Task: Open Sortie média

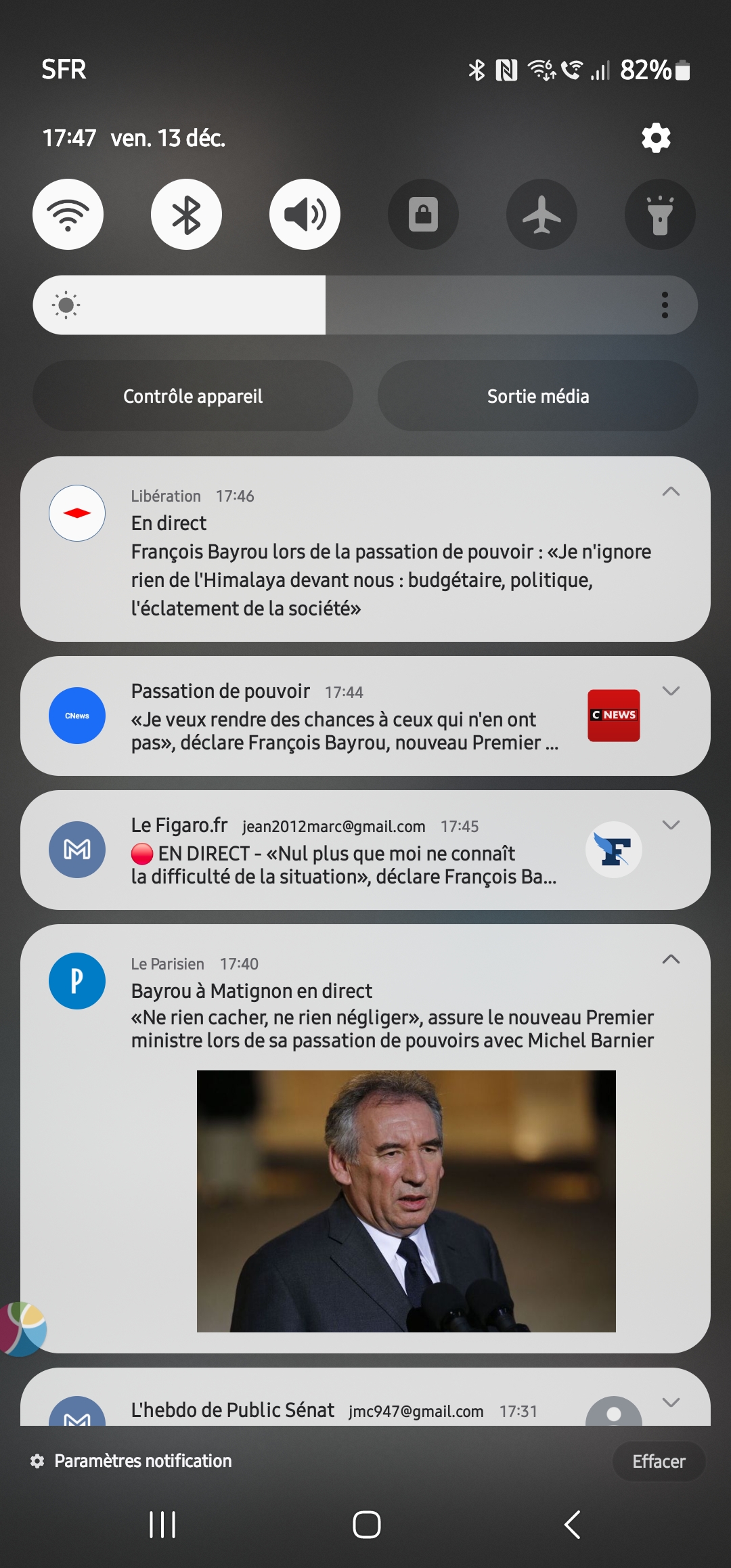Action: point(538,396)
